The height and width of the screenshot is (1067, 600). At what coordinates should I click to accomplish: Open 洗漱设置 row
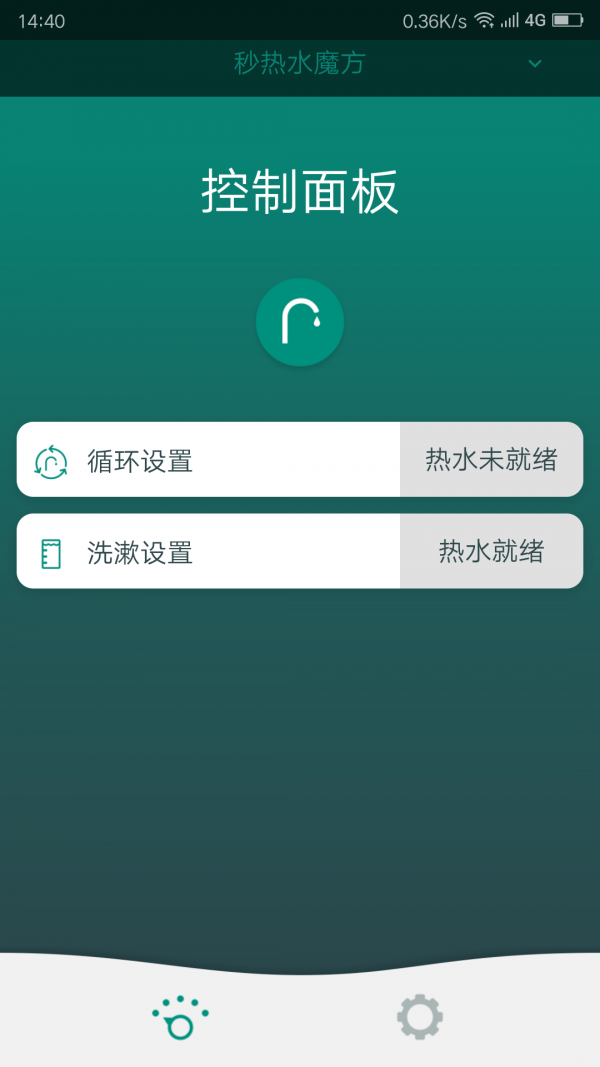click(x=208, y=552)
